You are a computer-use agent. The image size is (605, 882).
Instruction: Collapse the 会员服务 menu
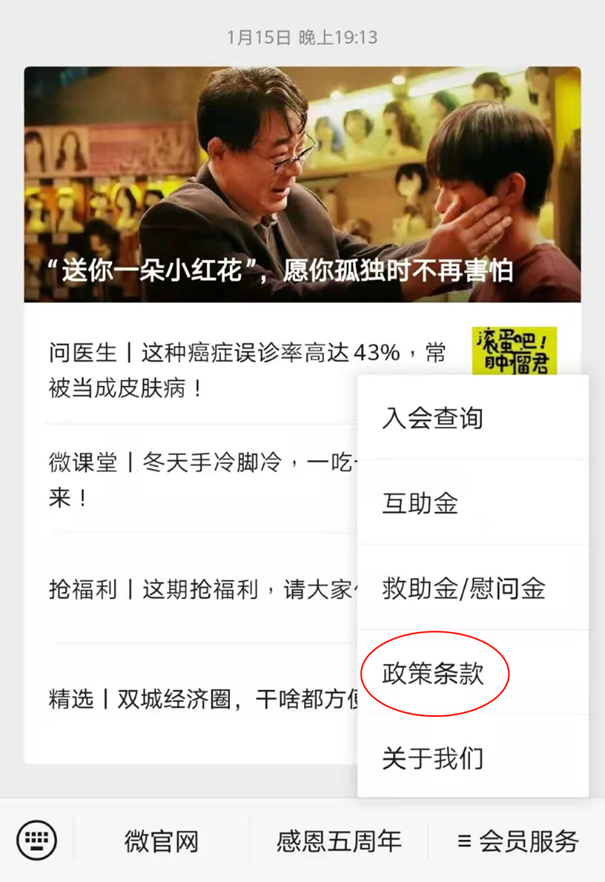click(x=517, y=841)
